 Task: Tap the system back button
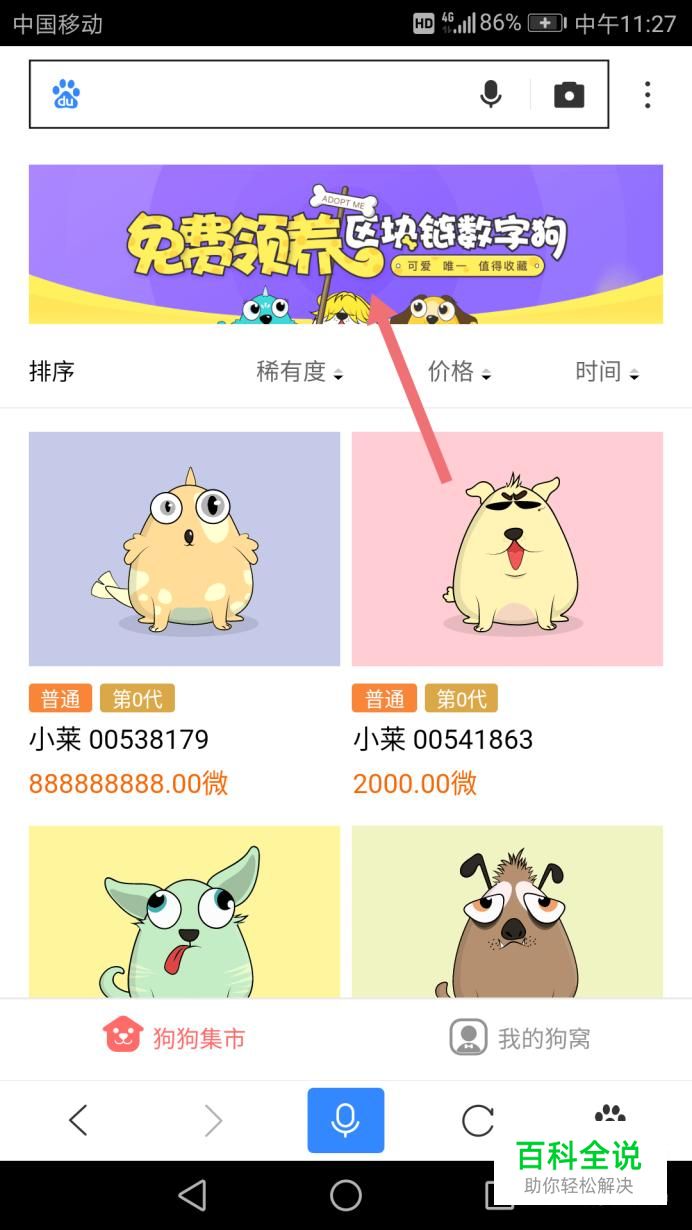coord(192,1195)
